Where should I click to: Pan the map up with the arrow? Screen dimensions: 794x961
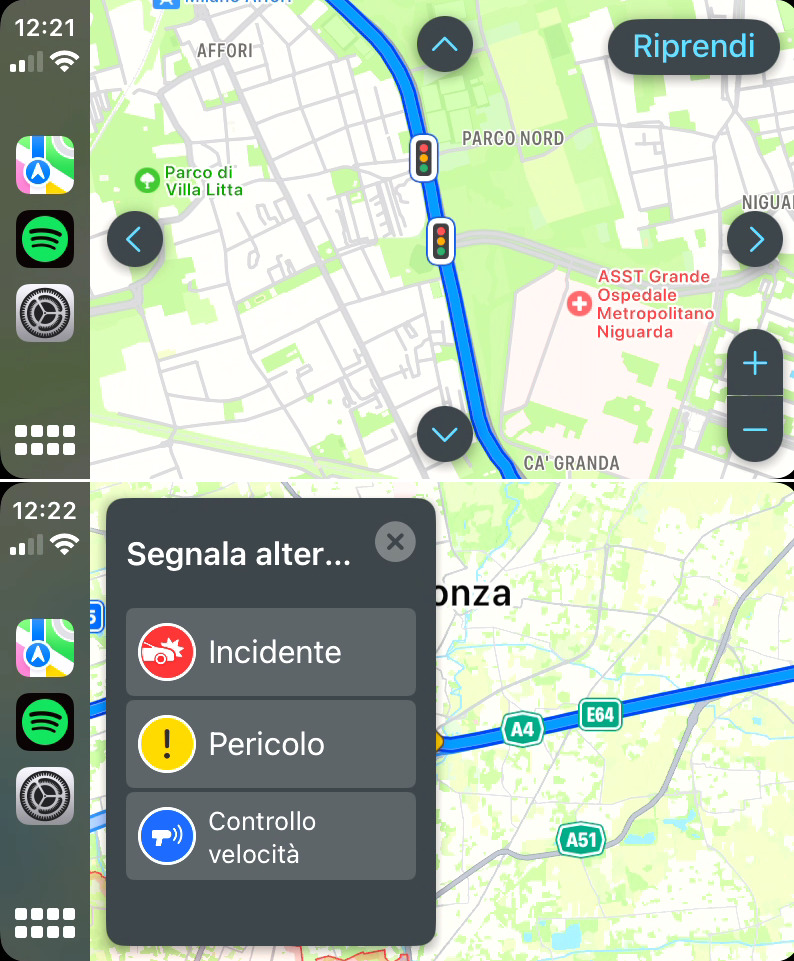444,44
